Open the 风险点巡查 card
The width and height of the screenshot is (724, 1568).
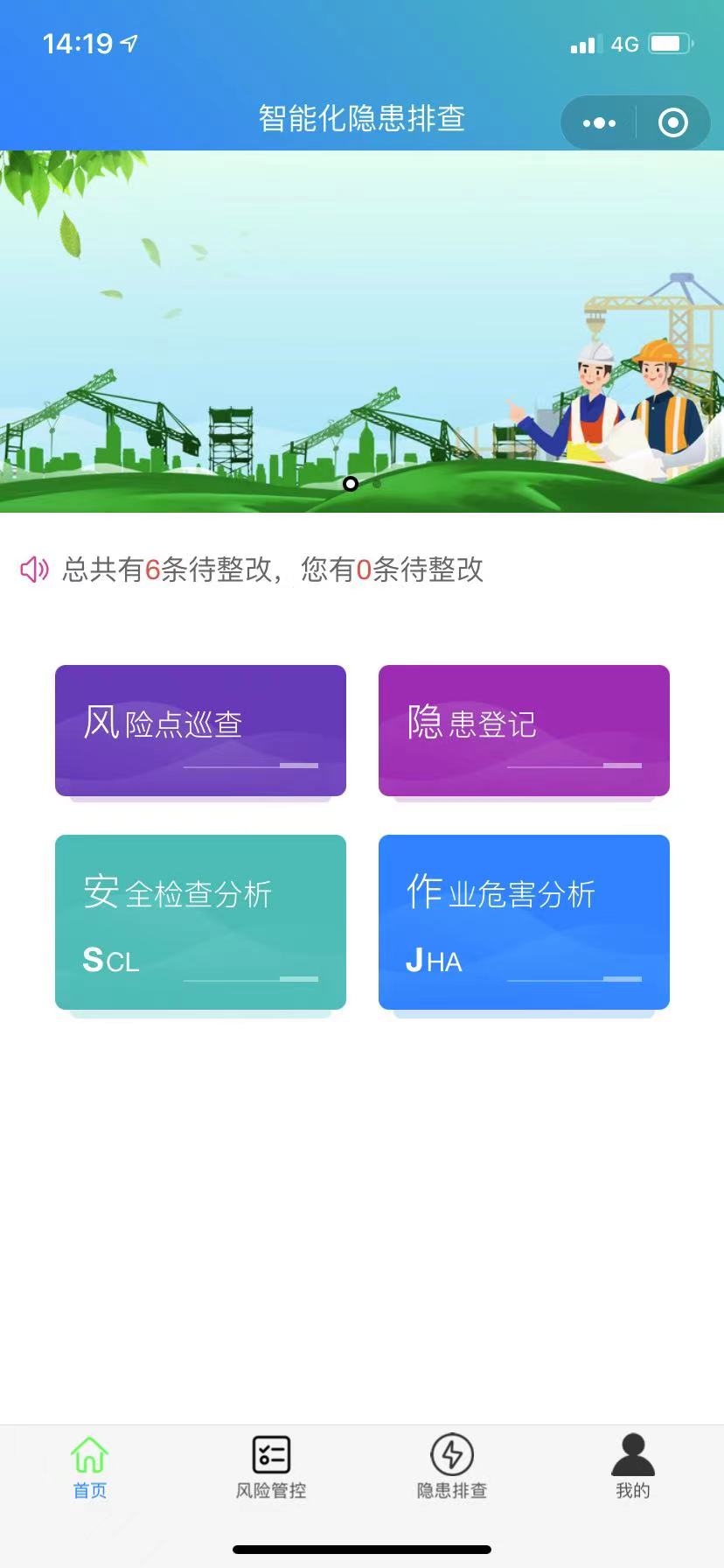pos(200,731)
